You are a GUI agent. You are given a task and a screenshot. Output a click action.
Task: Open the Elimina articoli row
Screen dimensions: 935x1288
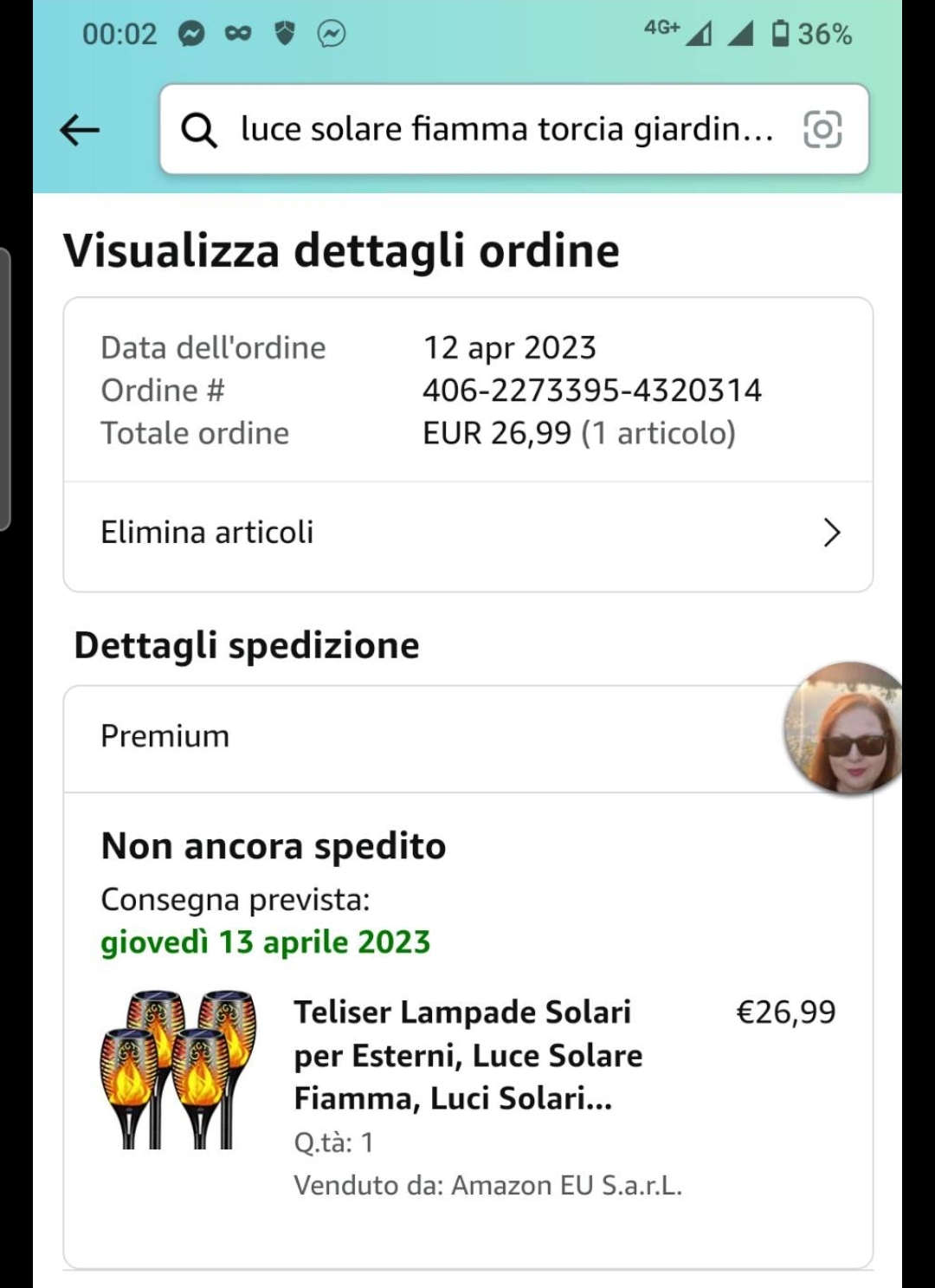(467, 533)
